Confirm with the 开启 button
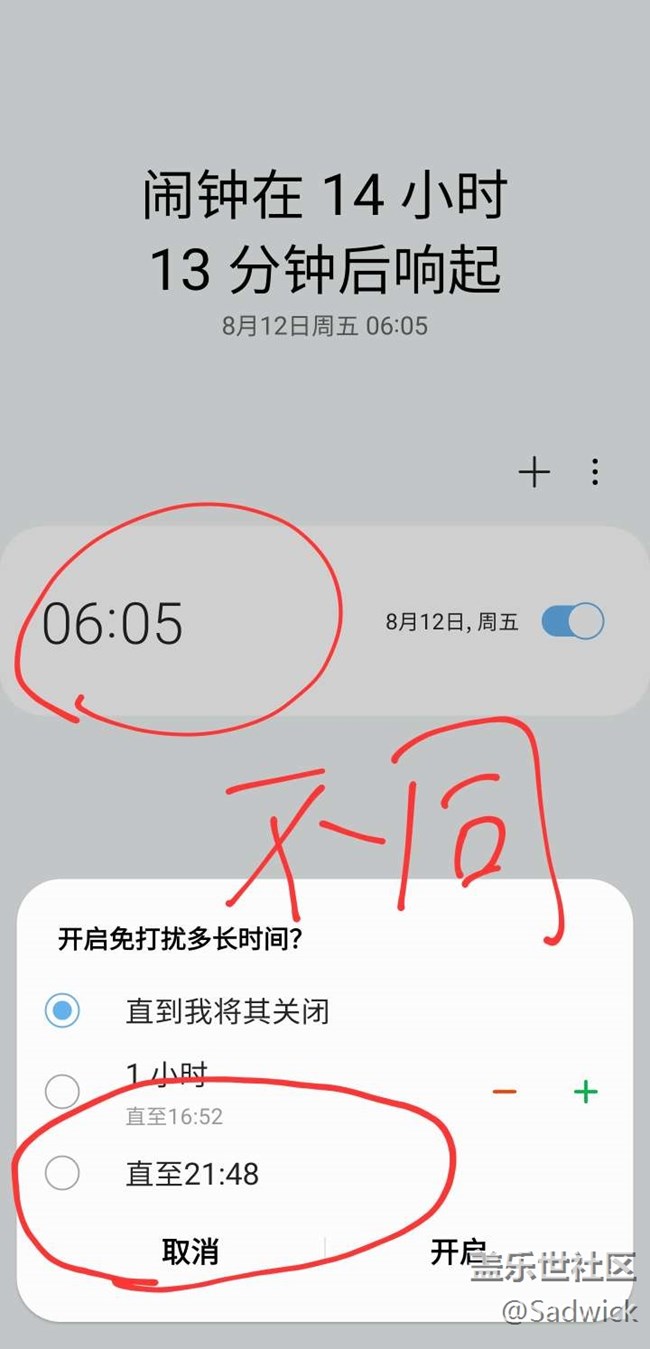This screenshot has height=1349, width=650. click(x=458, y=1251)
